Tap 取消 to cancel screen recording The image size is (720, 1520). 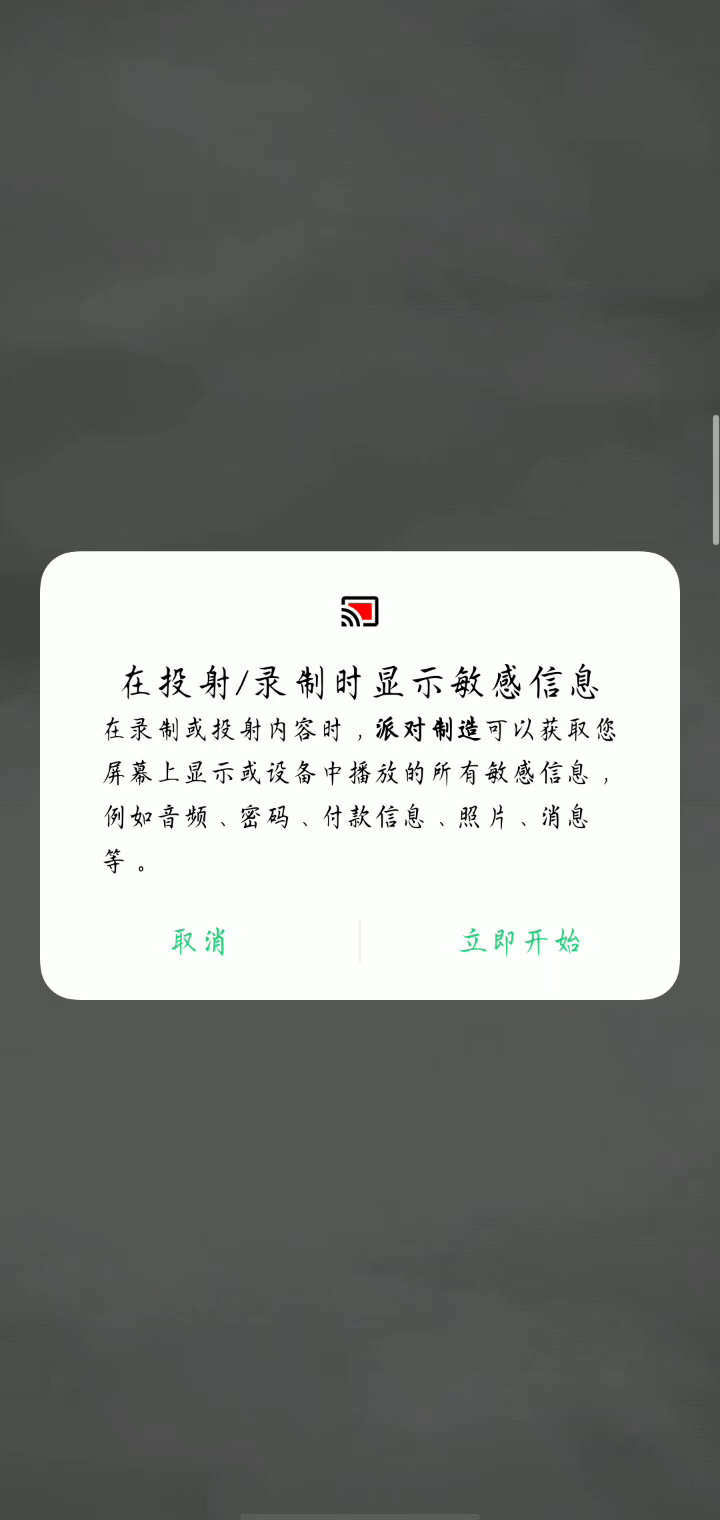point(199,941)
